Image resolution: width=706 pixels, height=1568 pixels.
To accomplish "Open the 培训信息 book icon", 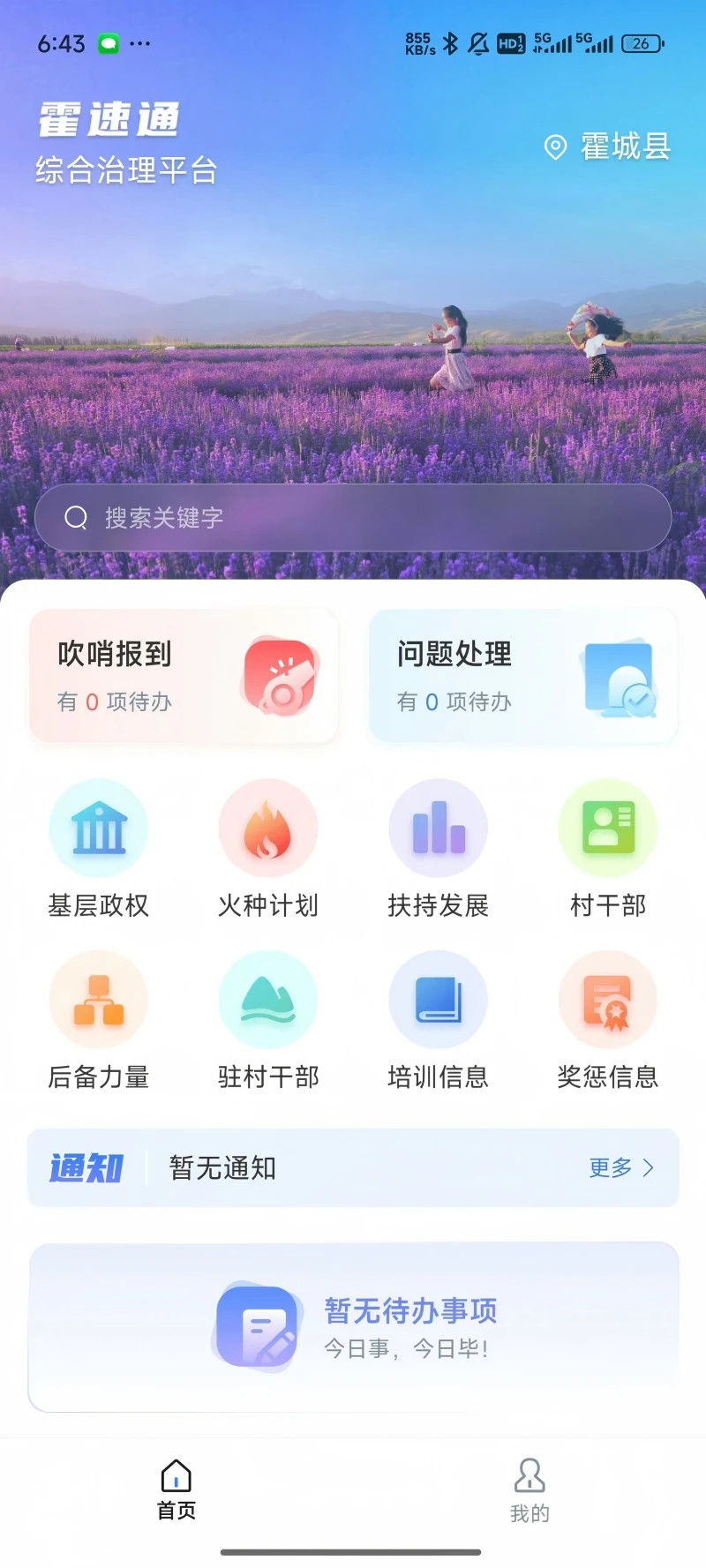I will pyautogui.click(x=439, y=1000).
